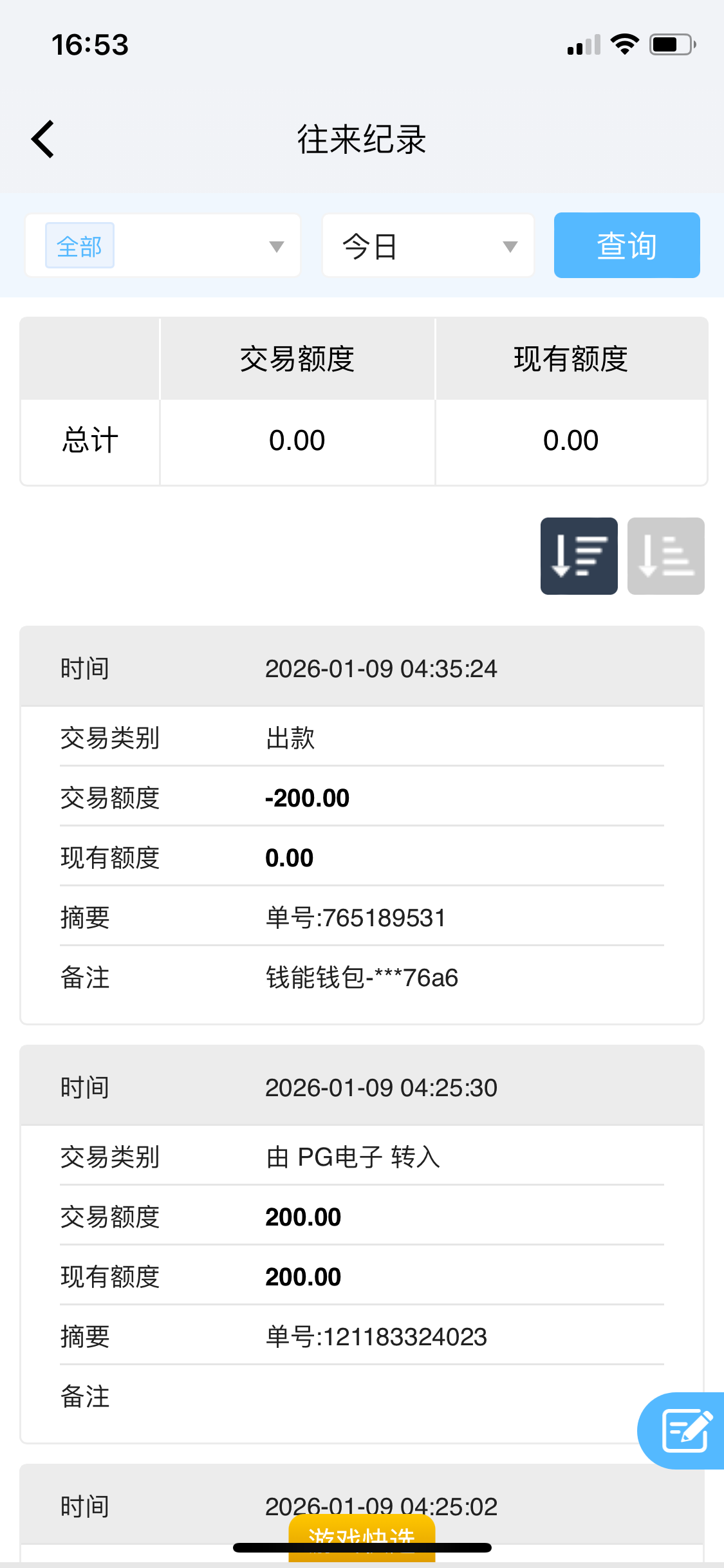Open the 全部 transaction type dropdown
724x1568 pixels.
click(163, 246)
